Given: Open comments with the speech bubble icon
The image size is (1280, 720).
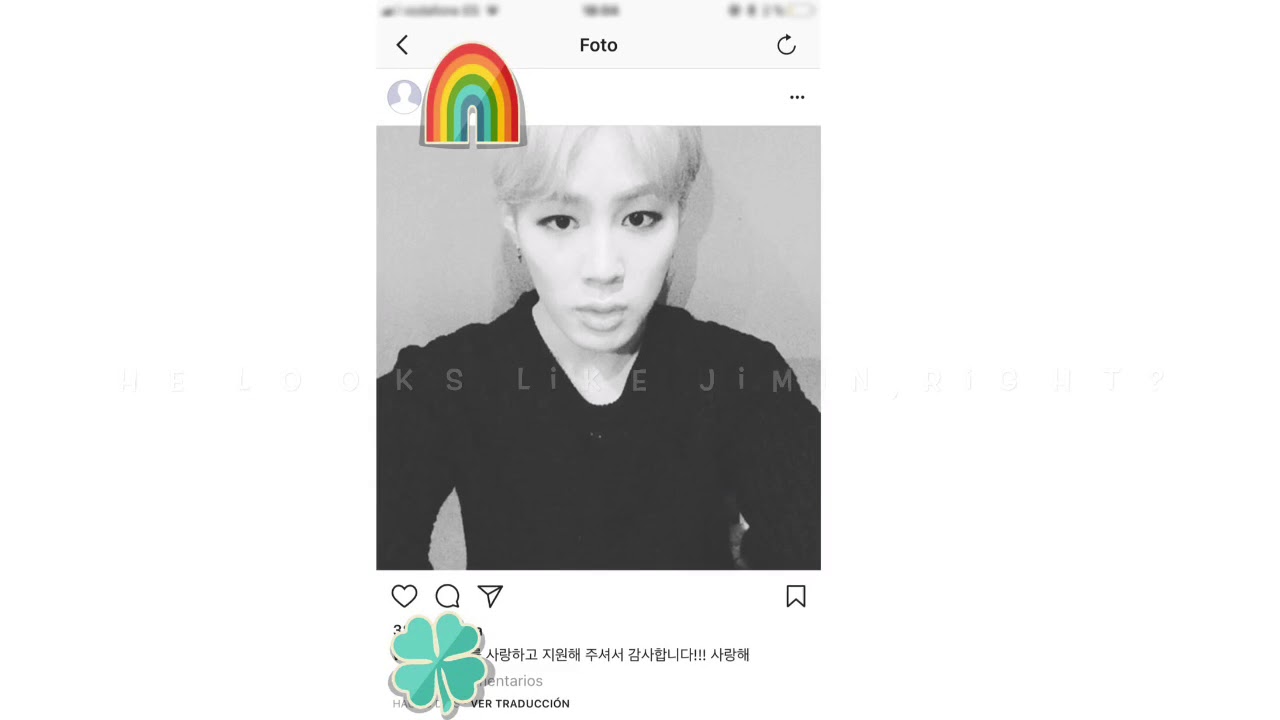Looking at the screenshot, I should click(447, 596).
